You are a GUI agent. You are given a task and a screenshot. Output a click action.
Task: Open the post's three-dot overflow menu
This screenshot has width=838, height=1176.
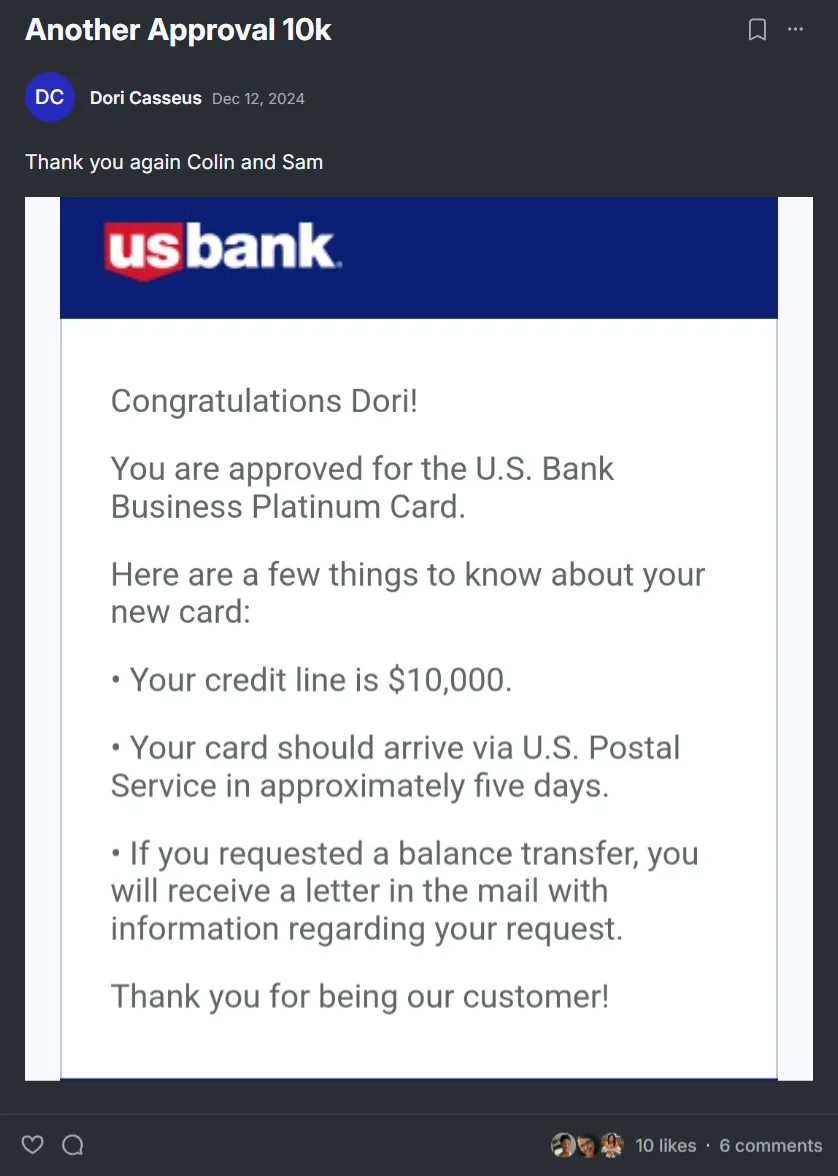click(795, 30)
